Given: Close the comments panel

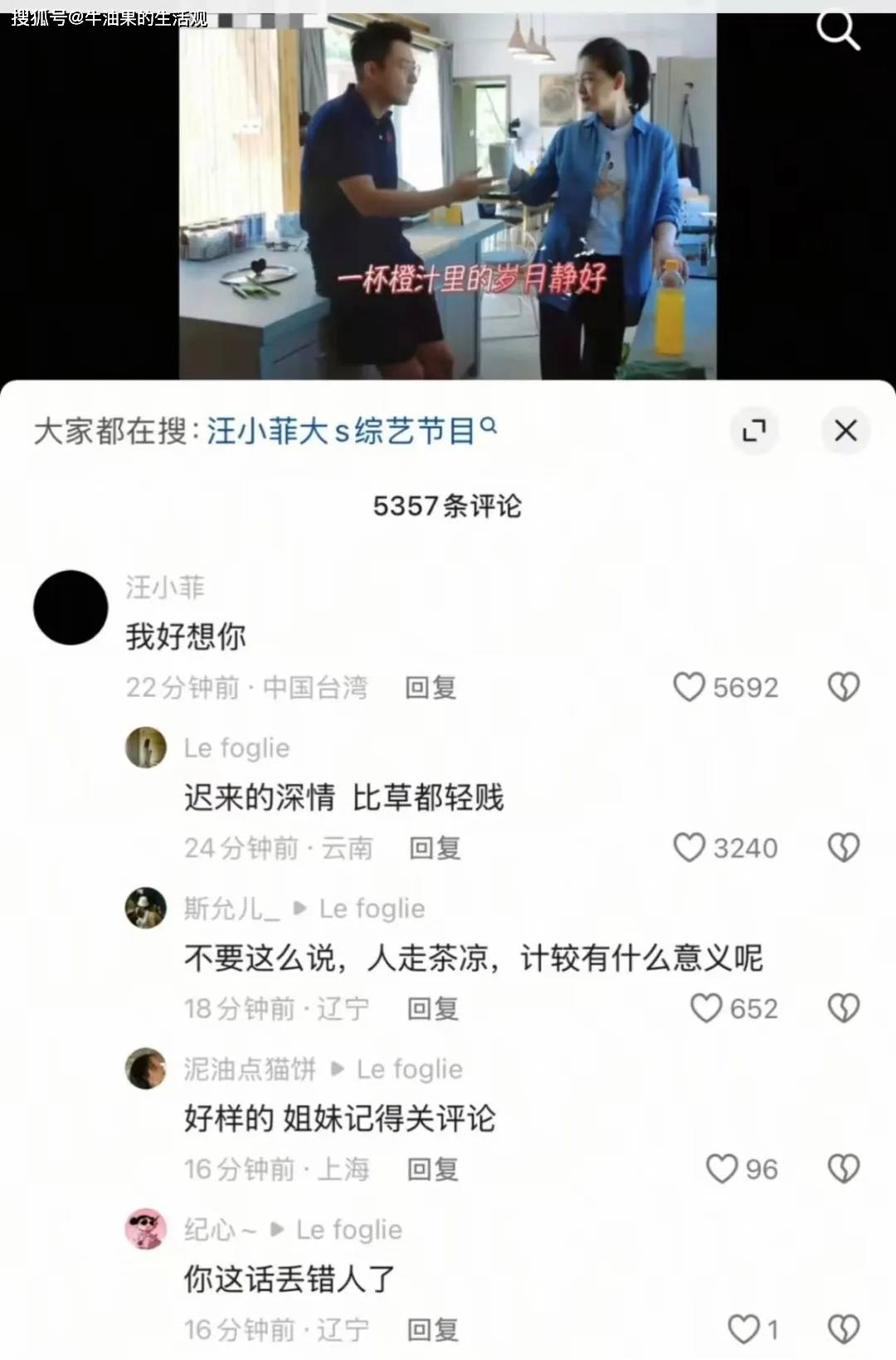Looking at the screenshot, I should point(845,431).
